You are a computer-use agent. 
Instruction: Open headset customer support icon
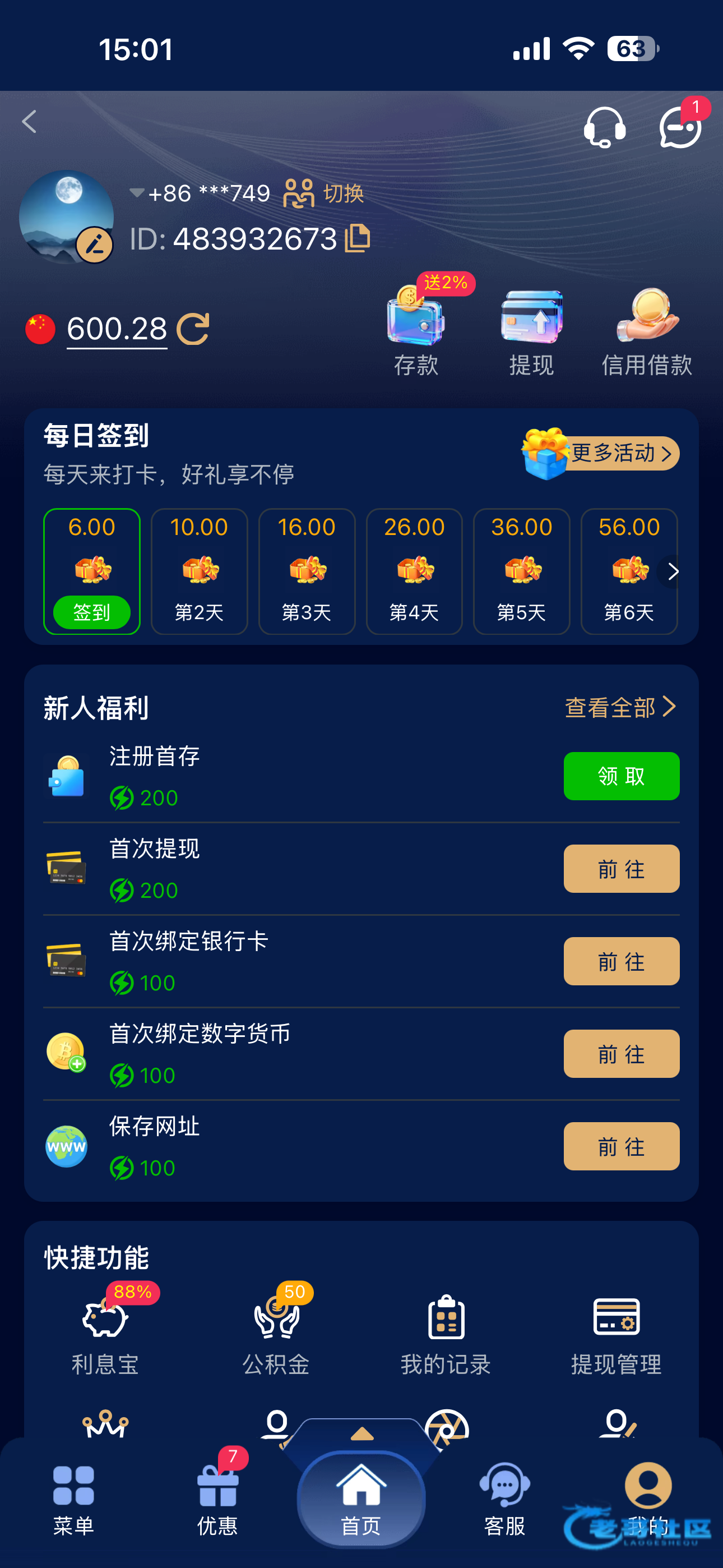coord(604,127)
